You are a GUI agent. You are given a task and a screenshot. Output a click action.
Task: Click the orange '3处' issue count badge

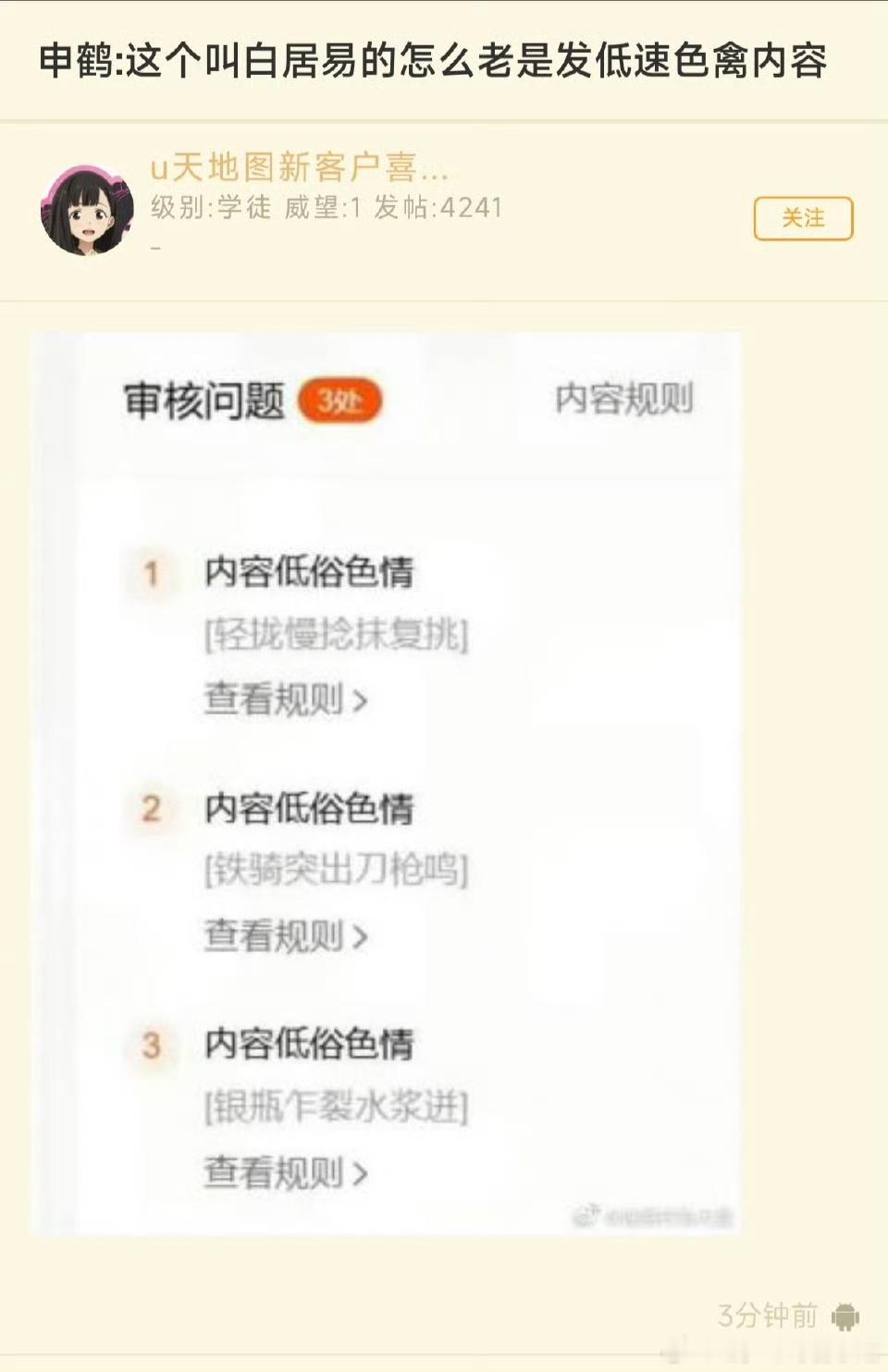click(x=340, y=400)
